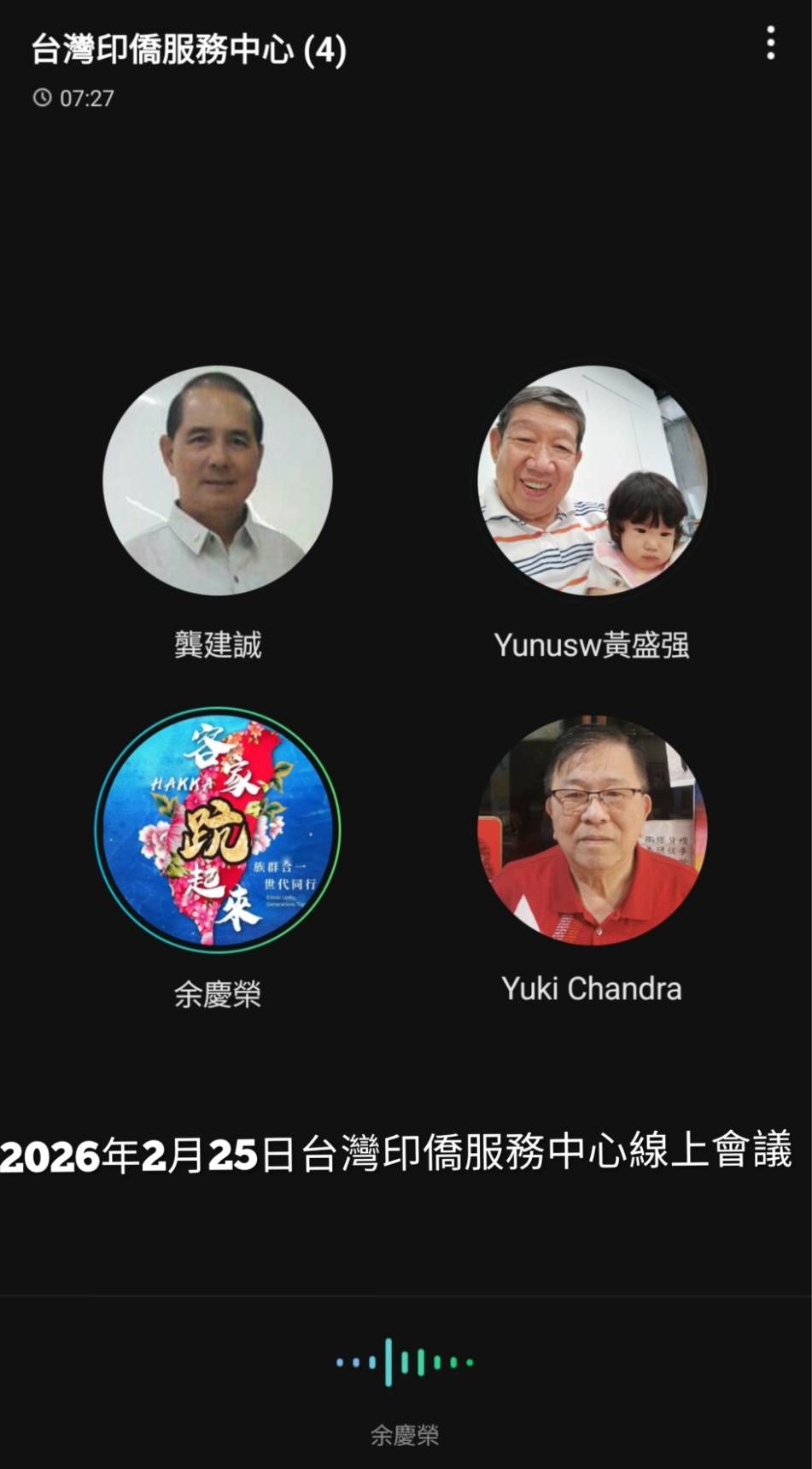This screenshot has width=812, height=1469.
Task: Select participant 龔建誠's avatar
Action: [x=218, y=481]
